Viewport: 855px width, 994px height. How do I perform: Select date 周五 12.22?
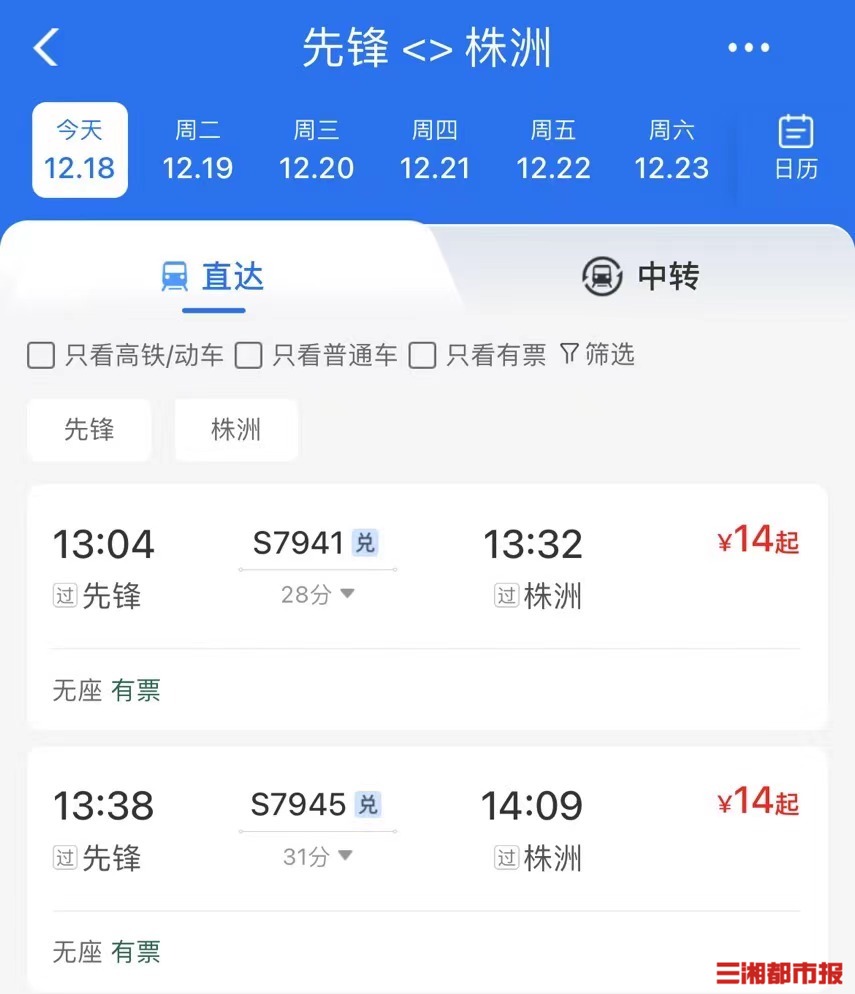click(x=553, y=150)
